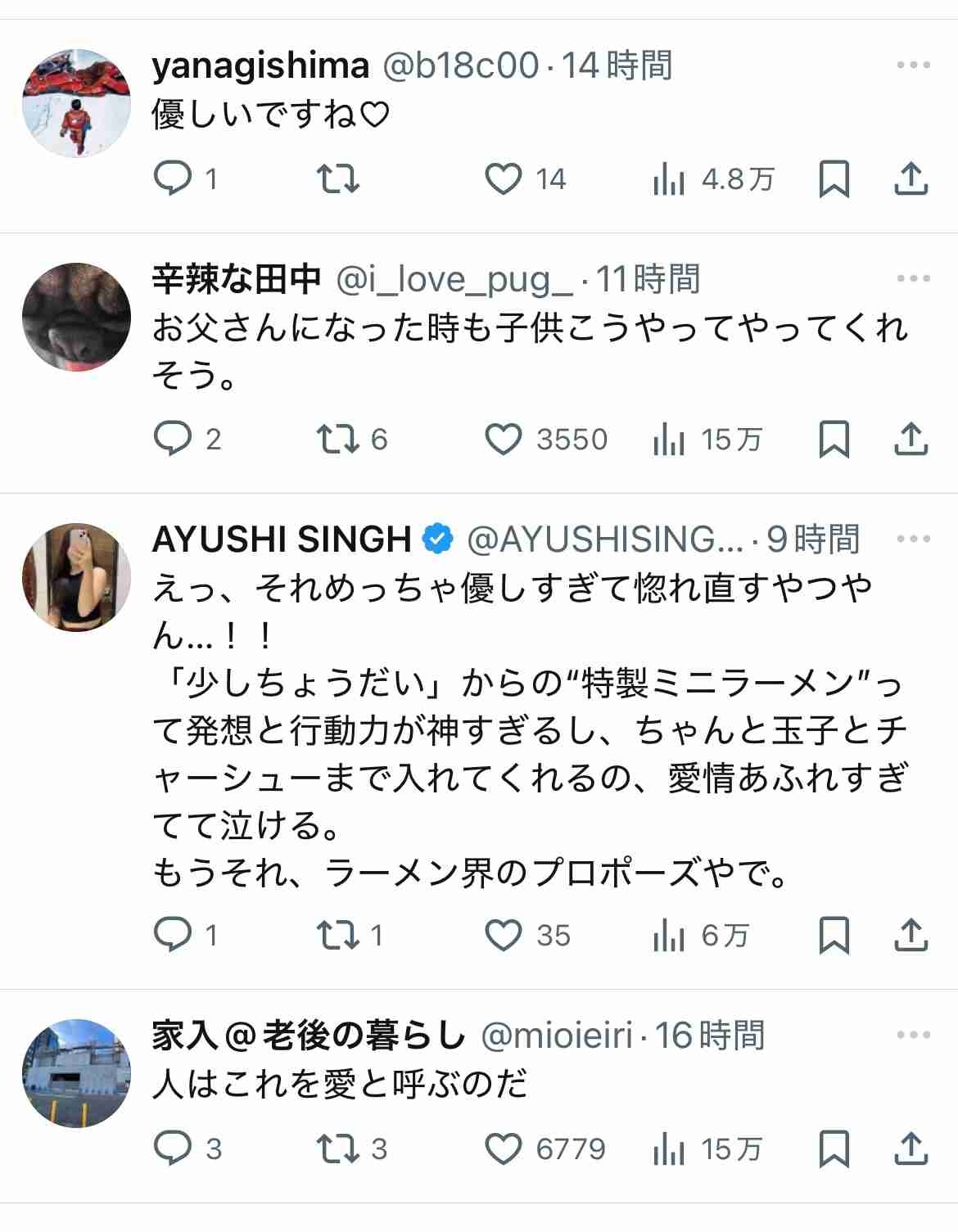
Task: Bookmark yanagishima's reply
Action: (x=834, y=179)
